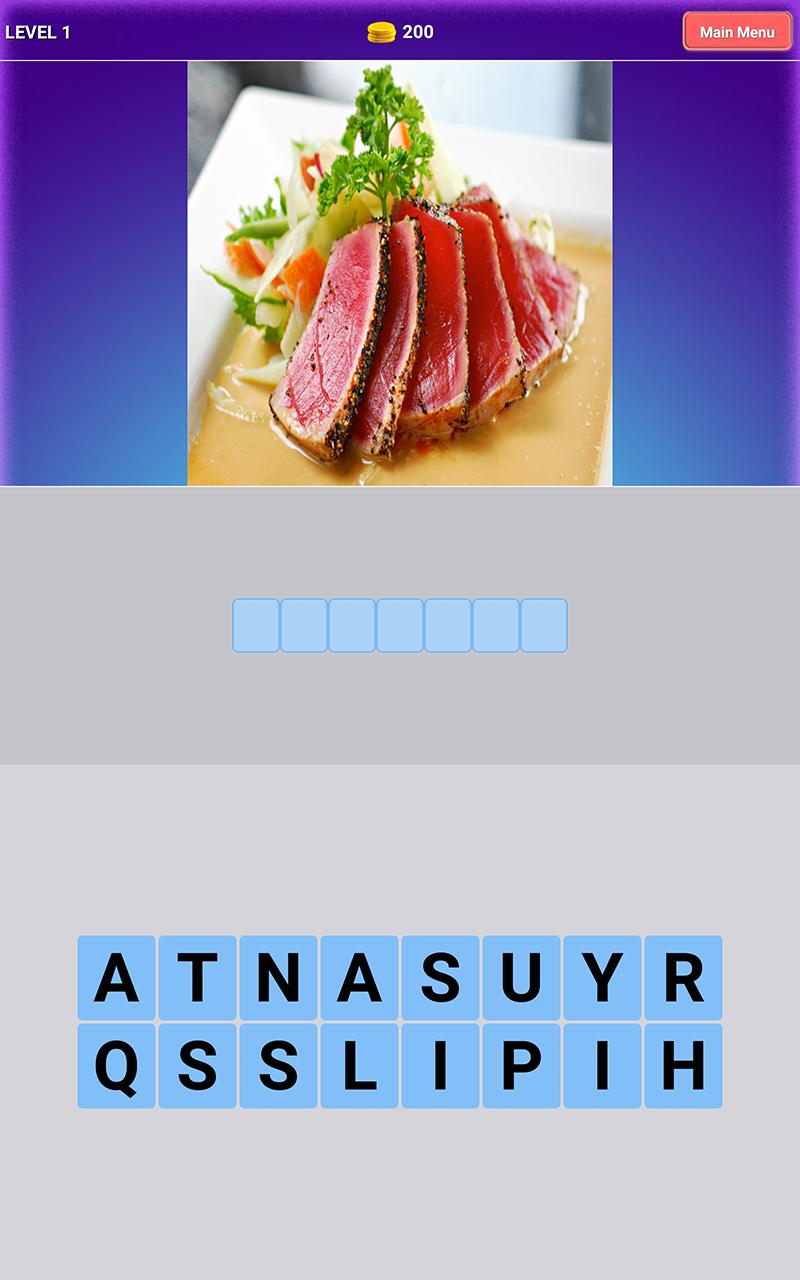Open the Main Menu
Viewport: 800px width, 1280px height.
[x=737, y=31]
